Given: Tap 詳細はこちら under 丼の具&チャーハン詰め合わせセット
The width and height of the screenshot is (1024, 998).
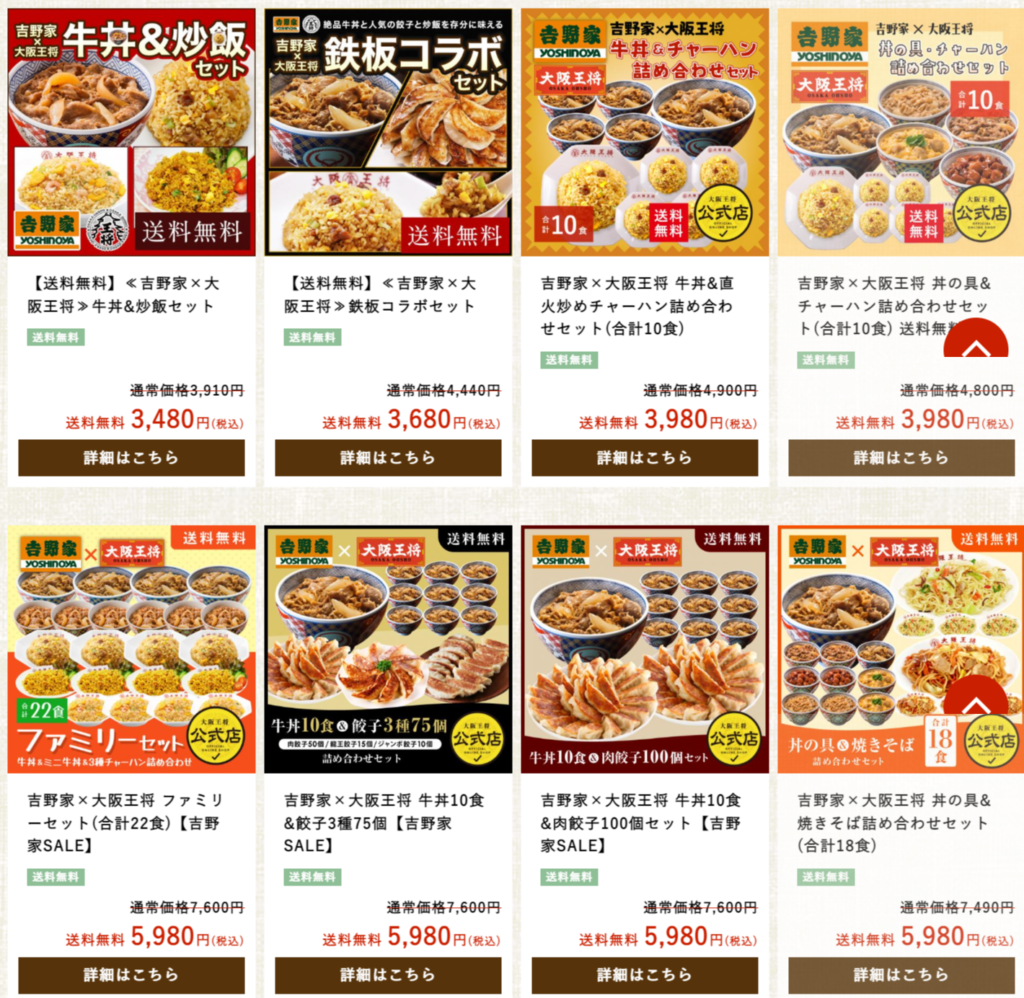Looking at the screenshot, I should coord(900,458).
